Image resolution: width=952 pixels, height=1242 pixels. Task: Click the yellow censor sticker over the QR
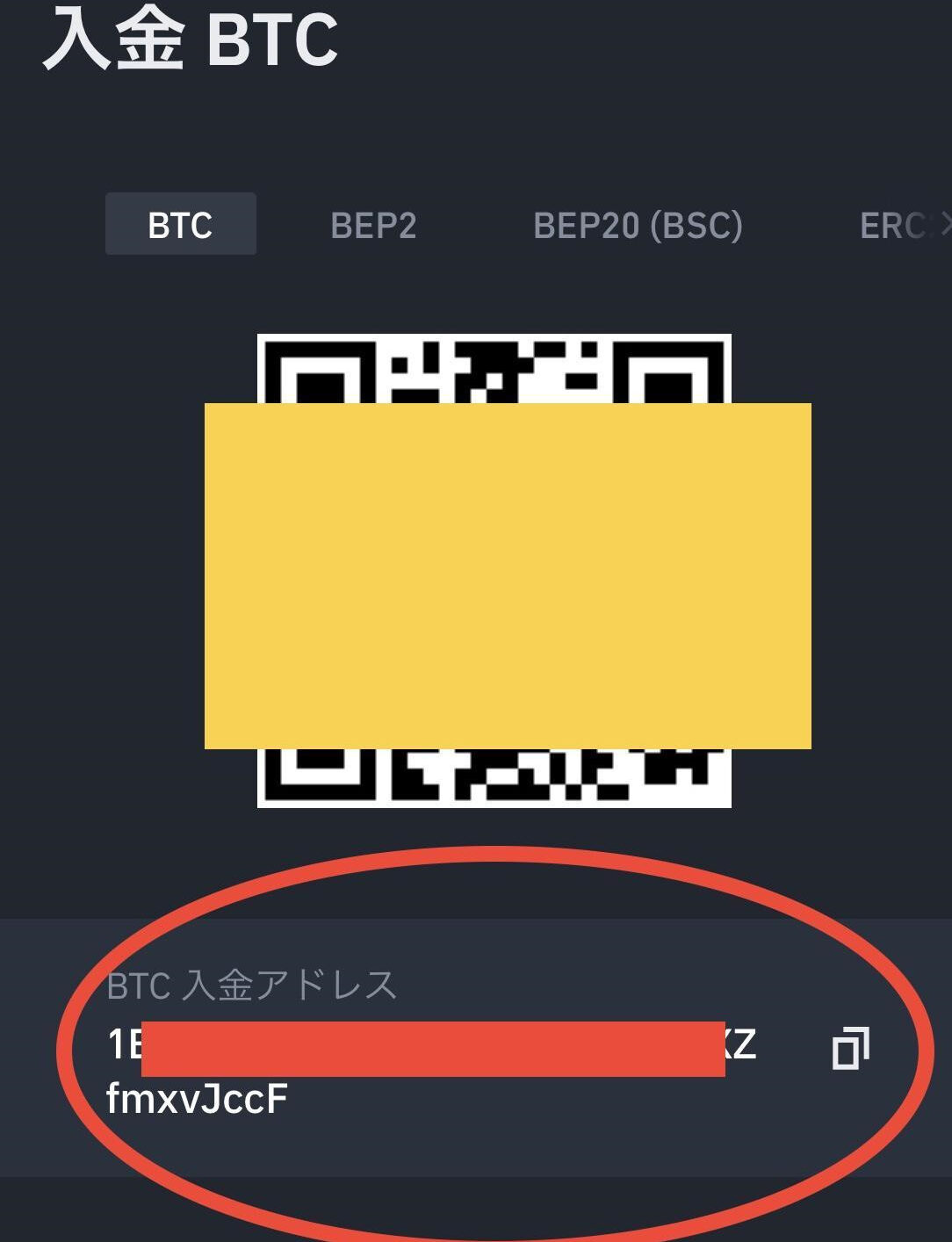[x=508, y=575]
